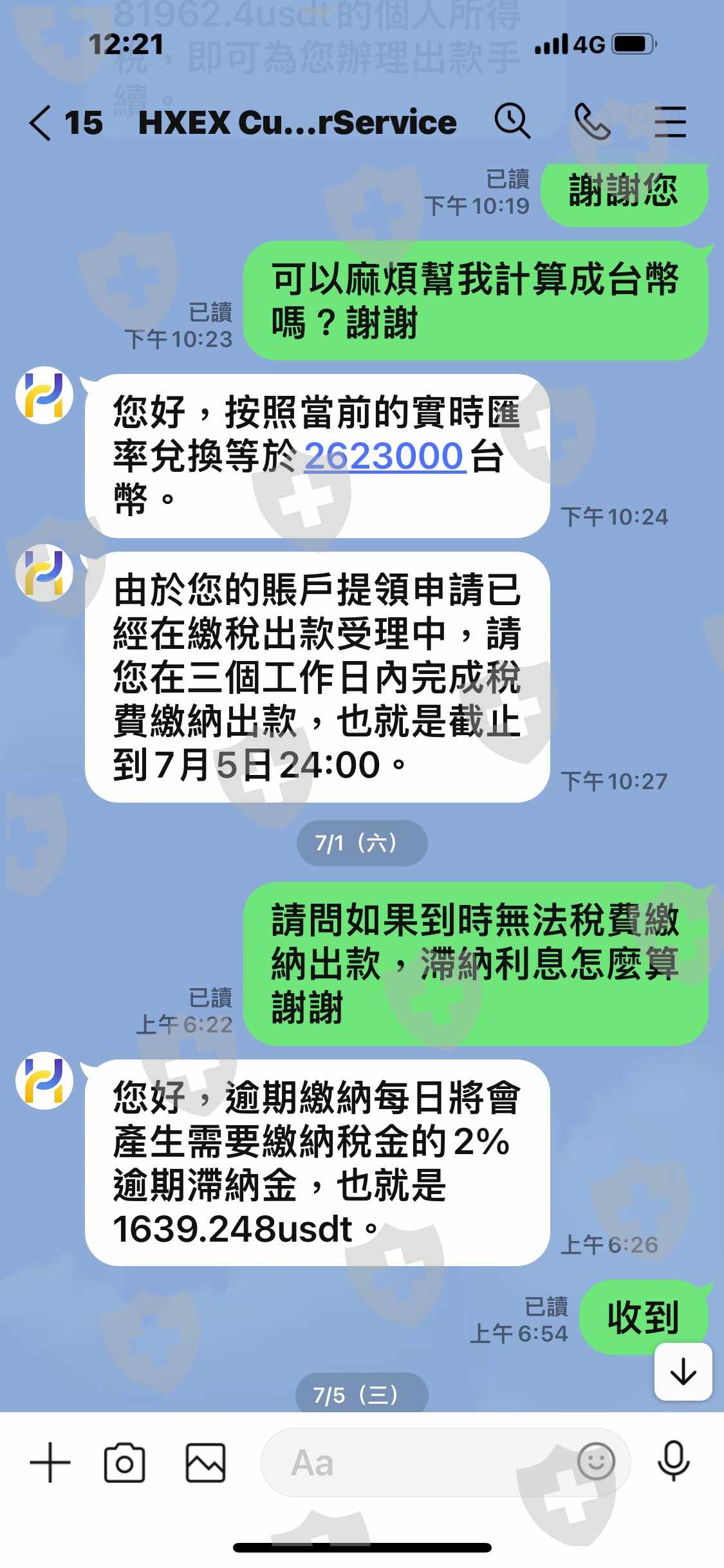
Task: Open the camera to take a photo
Action: tap(124, 1463)
